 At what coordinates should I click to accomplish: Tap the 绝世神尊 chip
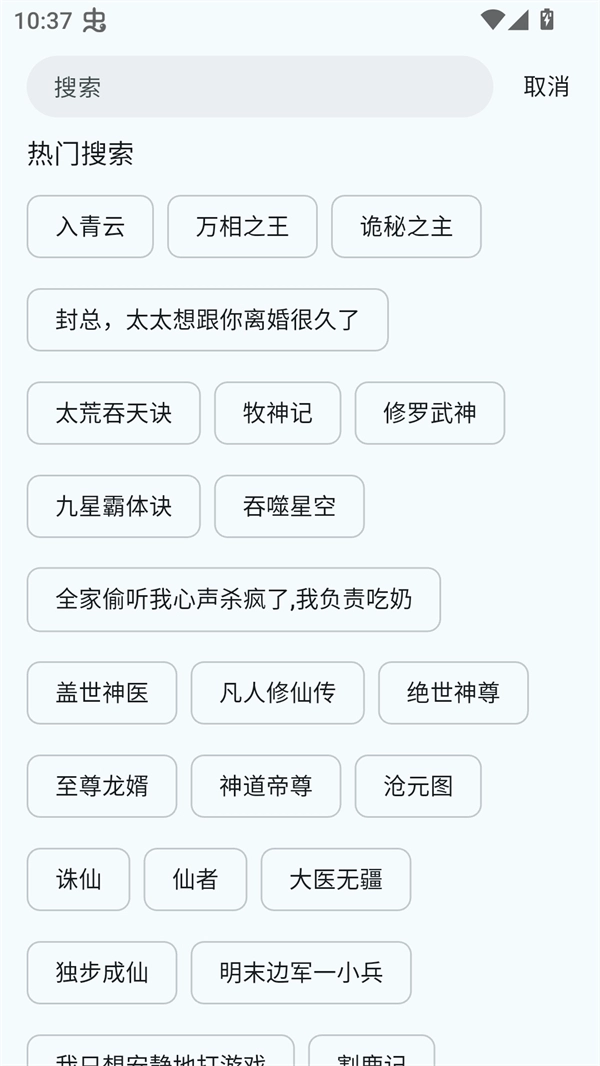pos(453,693)
